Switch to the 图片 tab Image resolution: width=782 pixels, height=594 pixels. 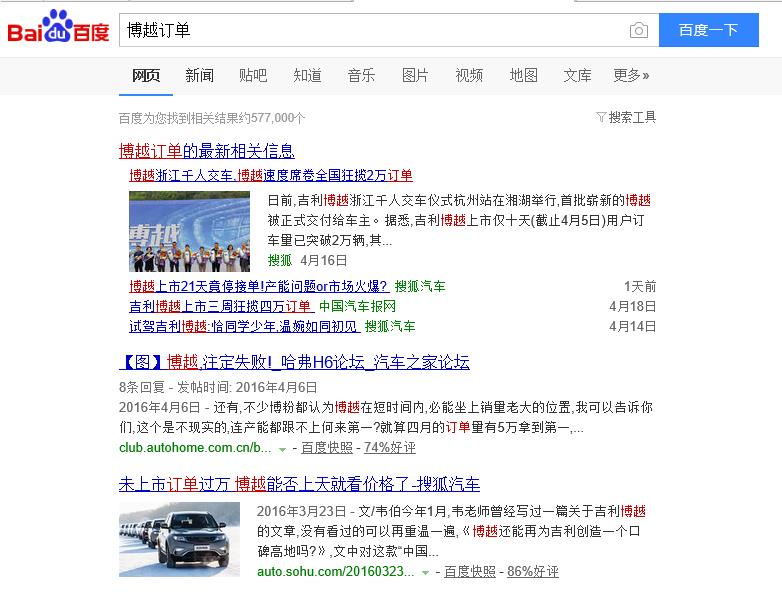pyautogui.click(x=415, y=75)
